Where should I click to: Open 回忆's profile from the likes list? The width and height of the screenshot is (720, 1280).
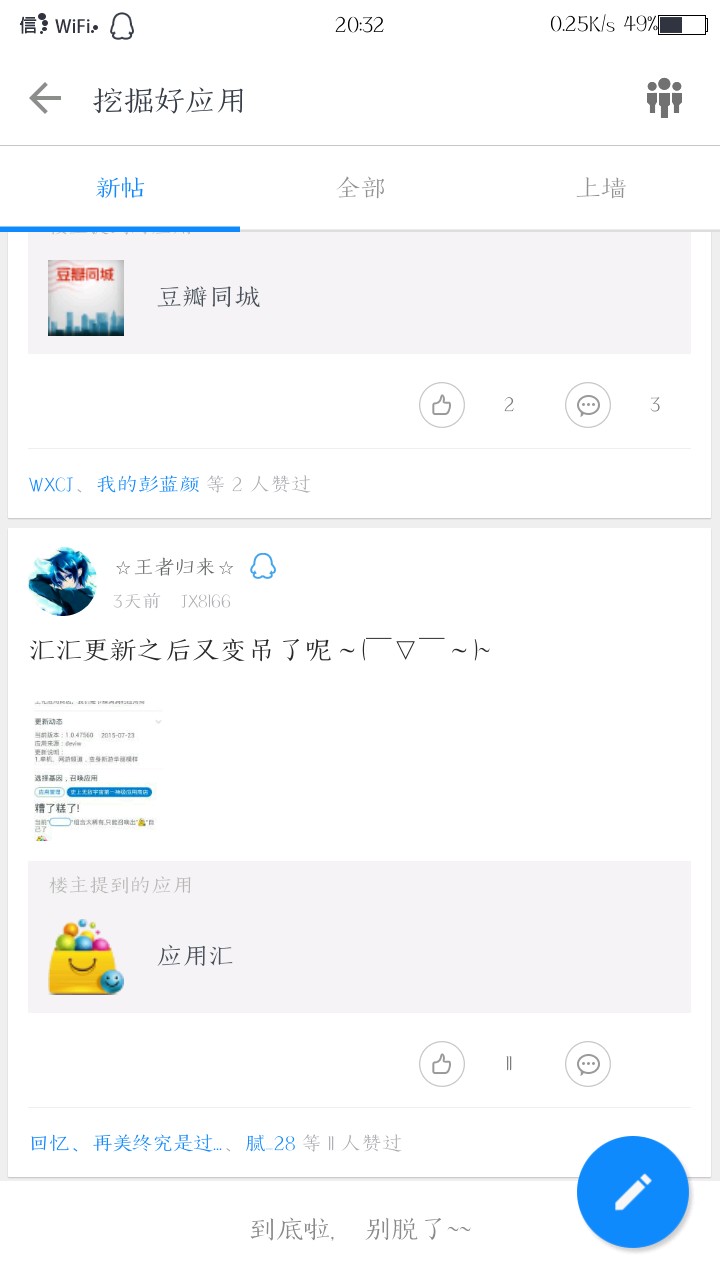pyautogui.click(x=49, y=1143)
